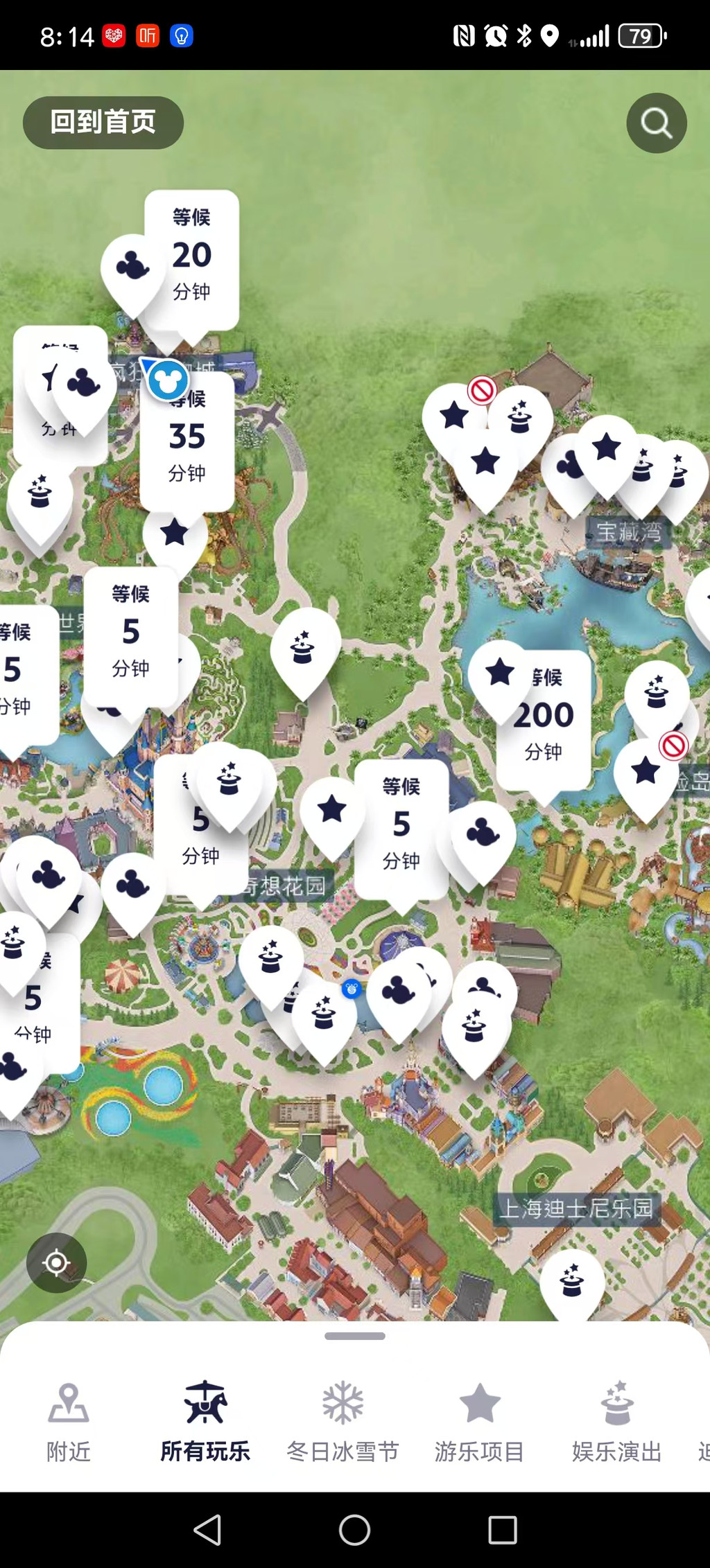The width and height of the screenshot is (710, 1568).
Task: Open recent apps from the navigation bar
Action: coord(502,1529)
